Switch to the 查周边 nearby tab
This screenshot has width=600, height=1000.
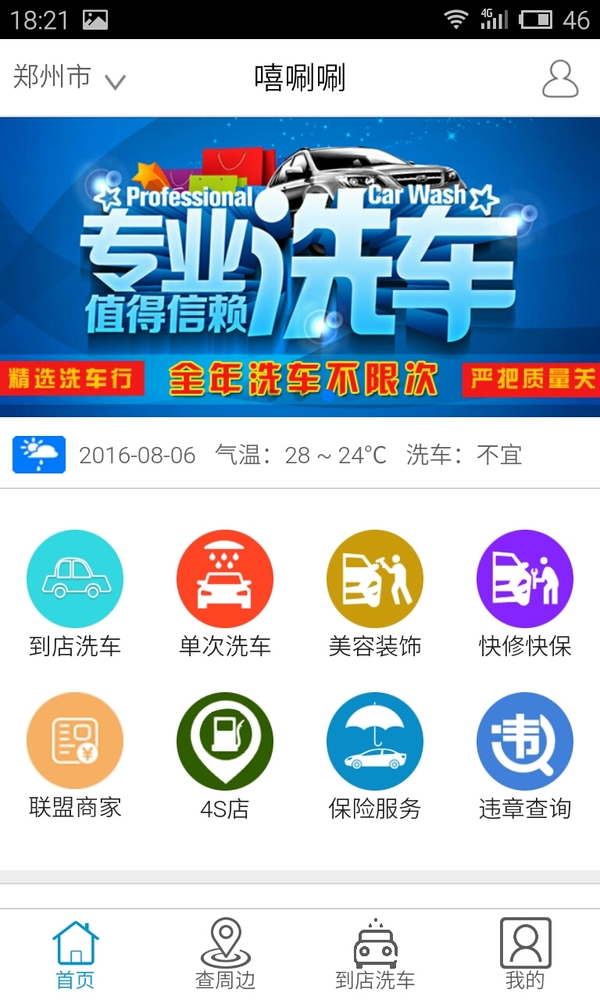(225, 955)
